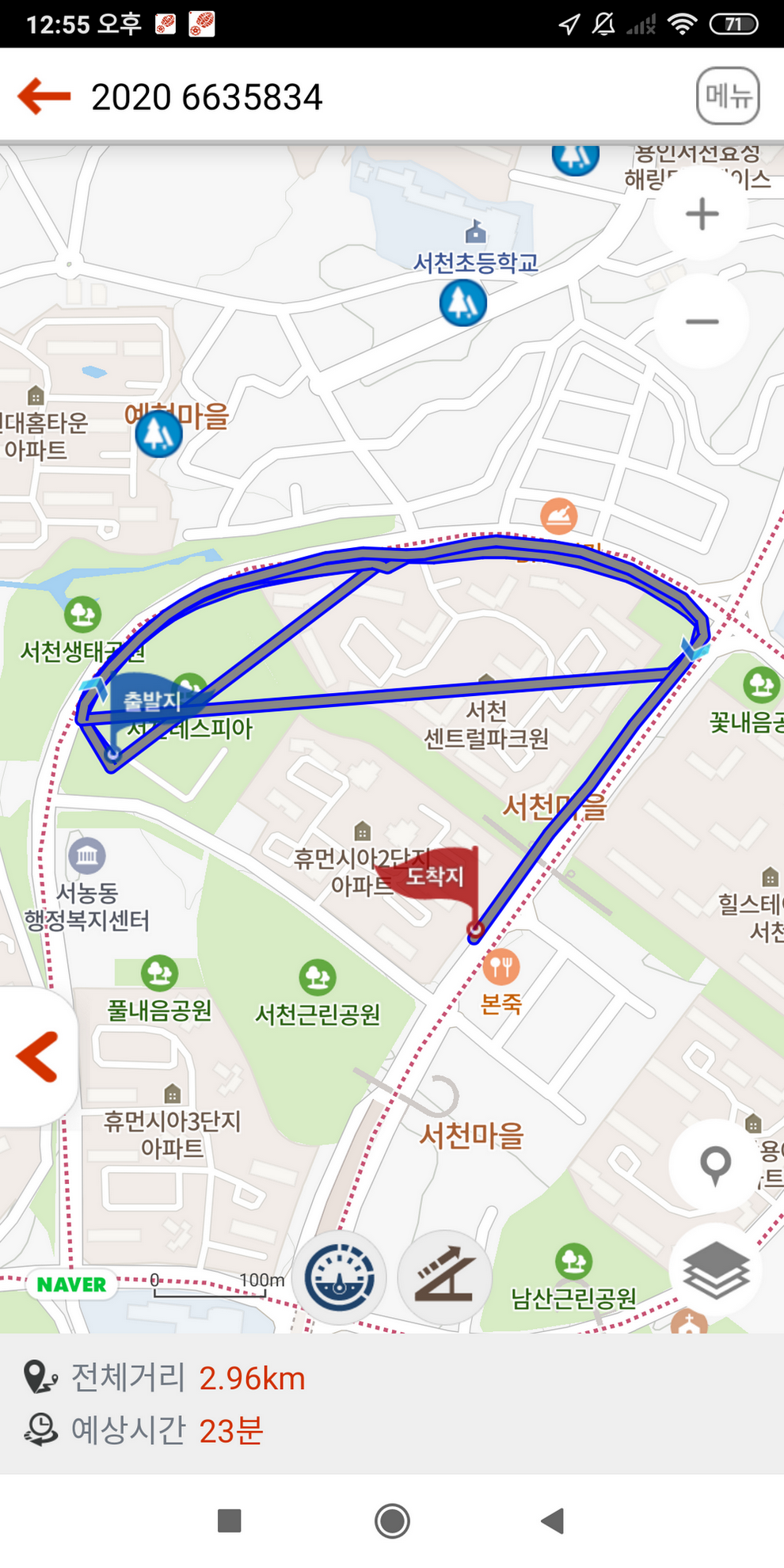Show the elevation slope chart
The image size is (784, 1568).
(445, 1277)
